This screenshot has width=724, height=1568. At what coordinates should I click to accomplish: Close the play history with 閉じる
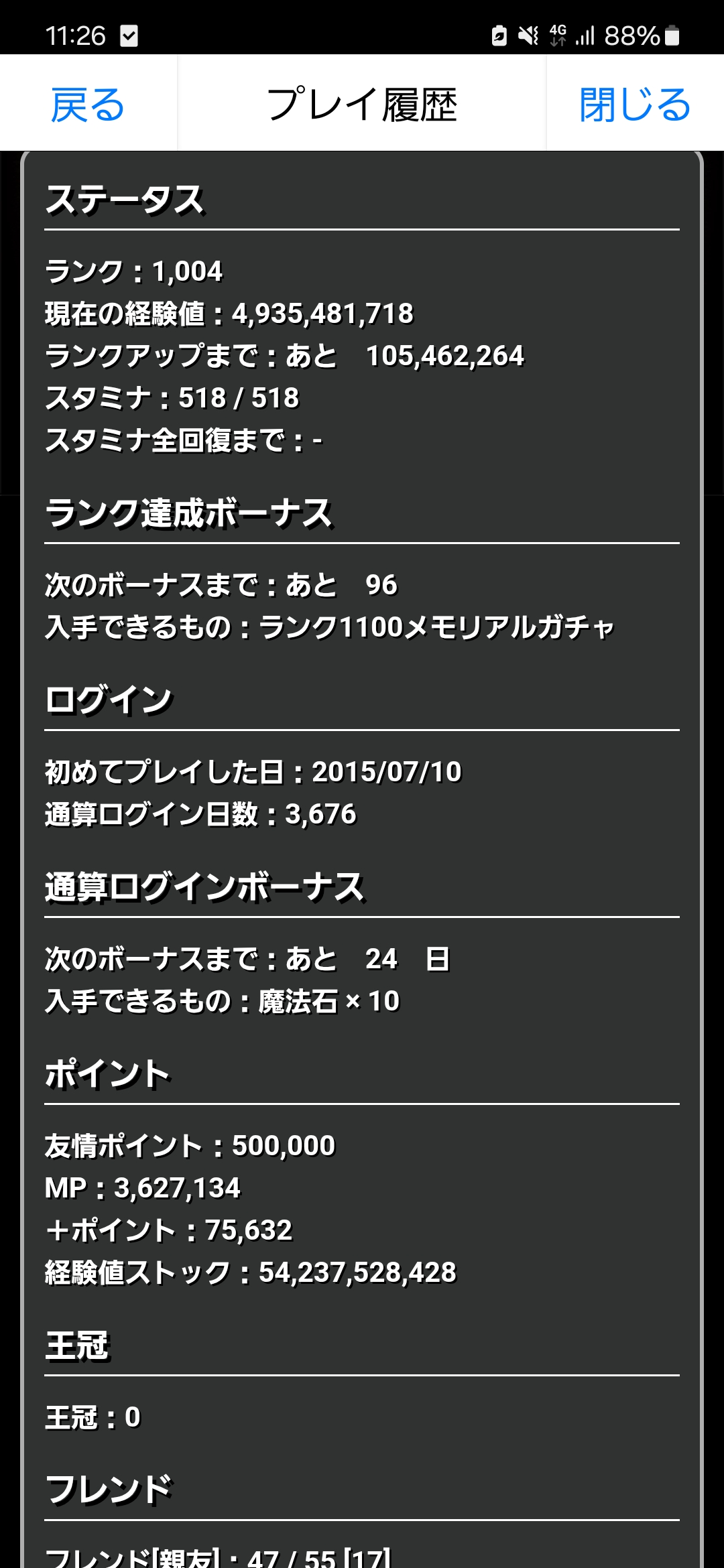634,105
